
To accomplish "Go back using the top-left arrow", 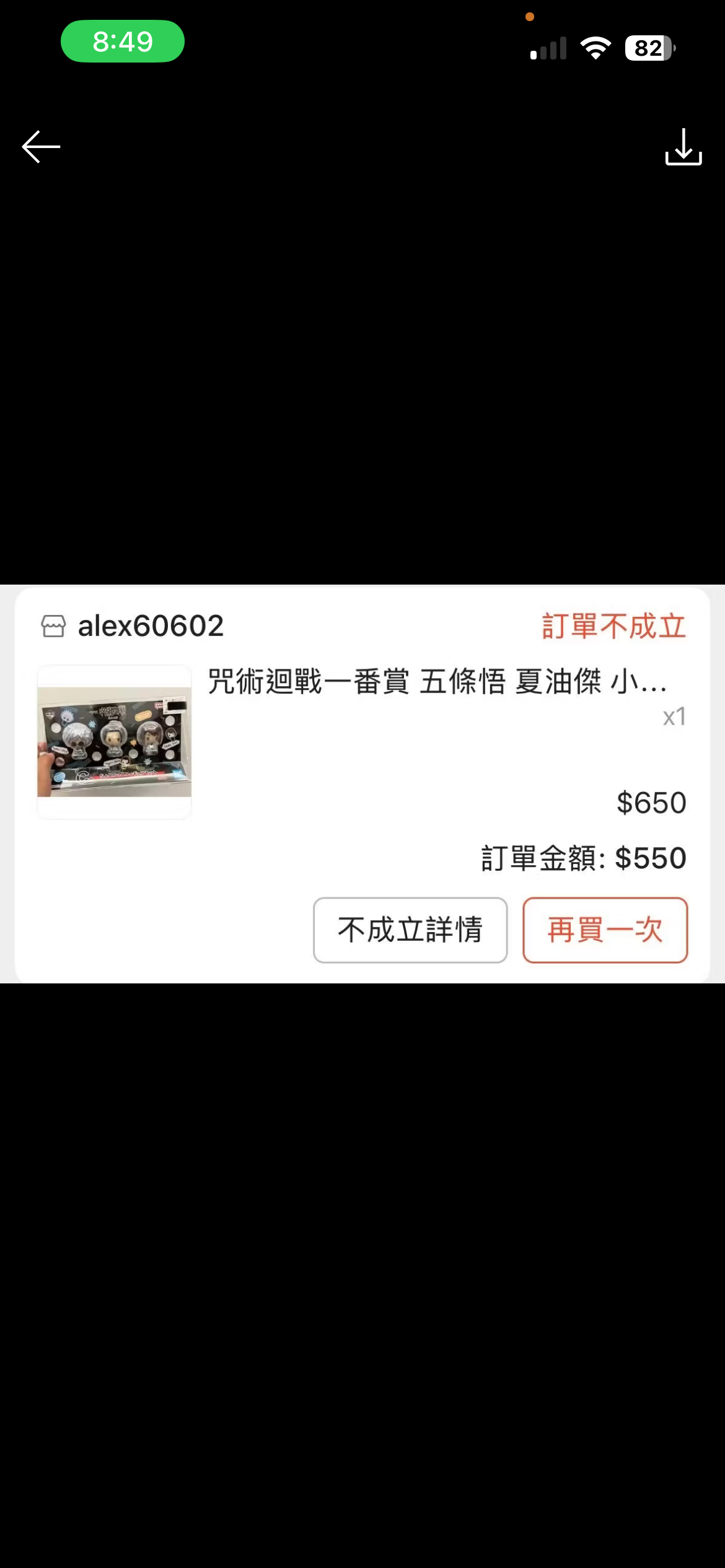I will point(41,147).
